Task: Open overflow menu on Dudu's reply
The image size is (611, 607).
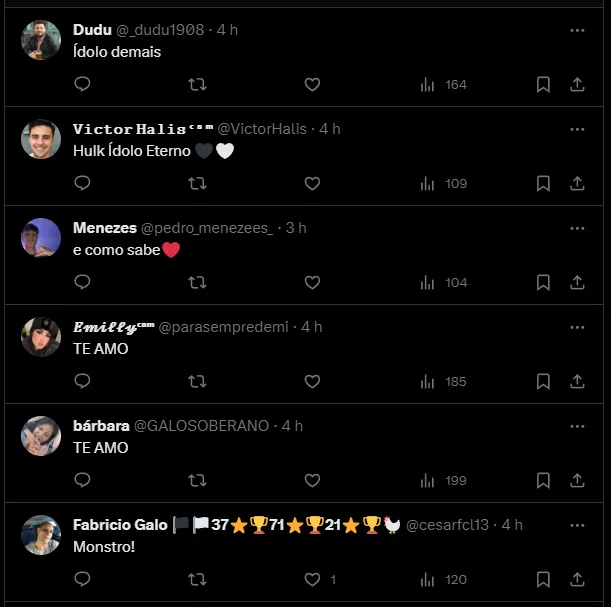Action: (577, 30)
